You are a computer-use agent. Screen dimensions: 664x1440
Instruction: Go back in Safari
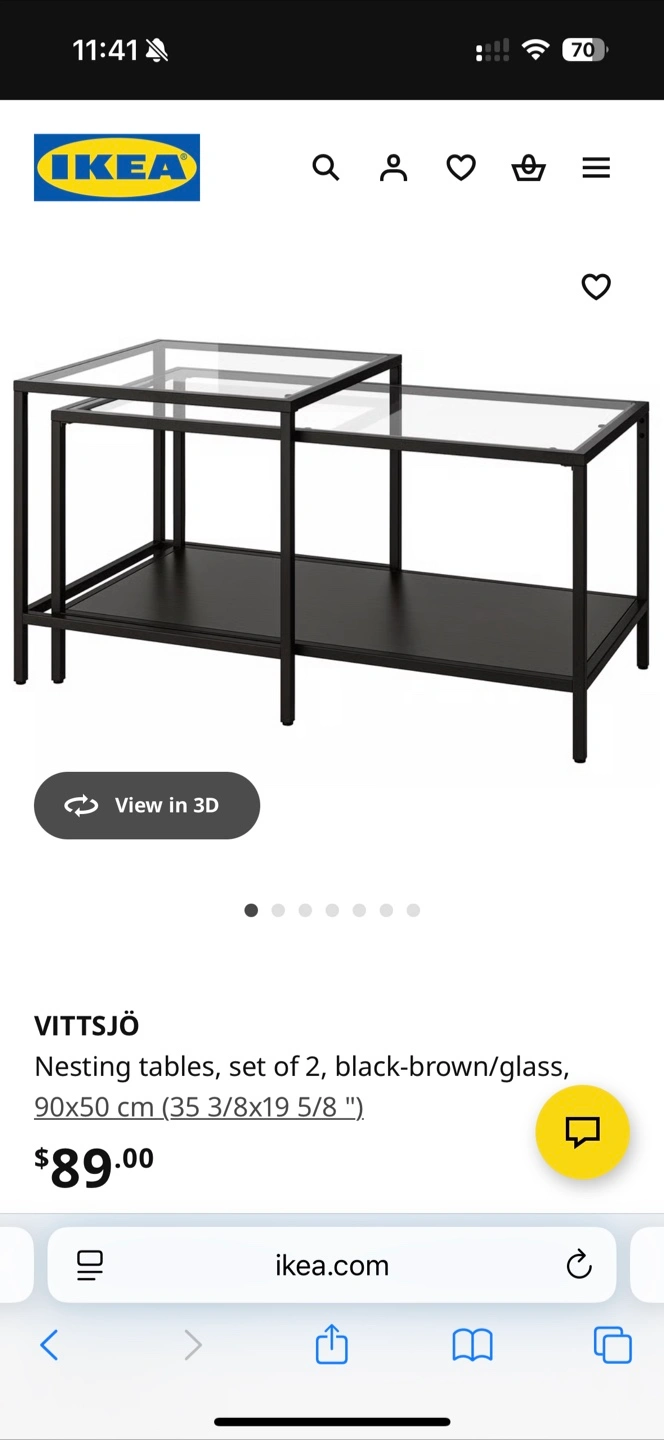tap(49, 1345)
